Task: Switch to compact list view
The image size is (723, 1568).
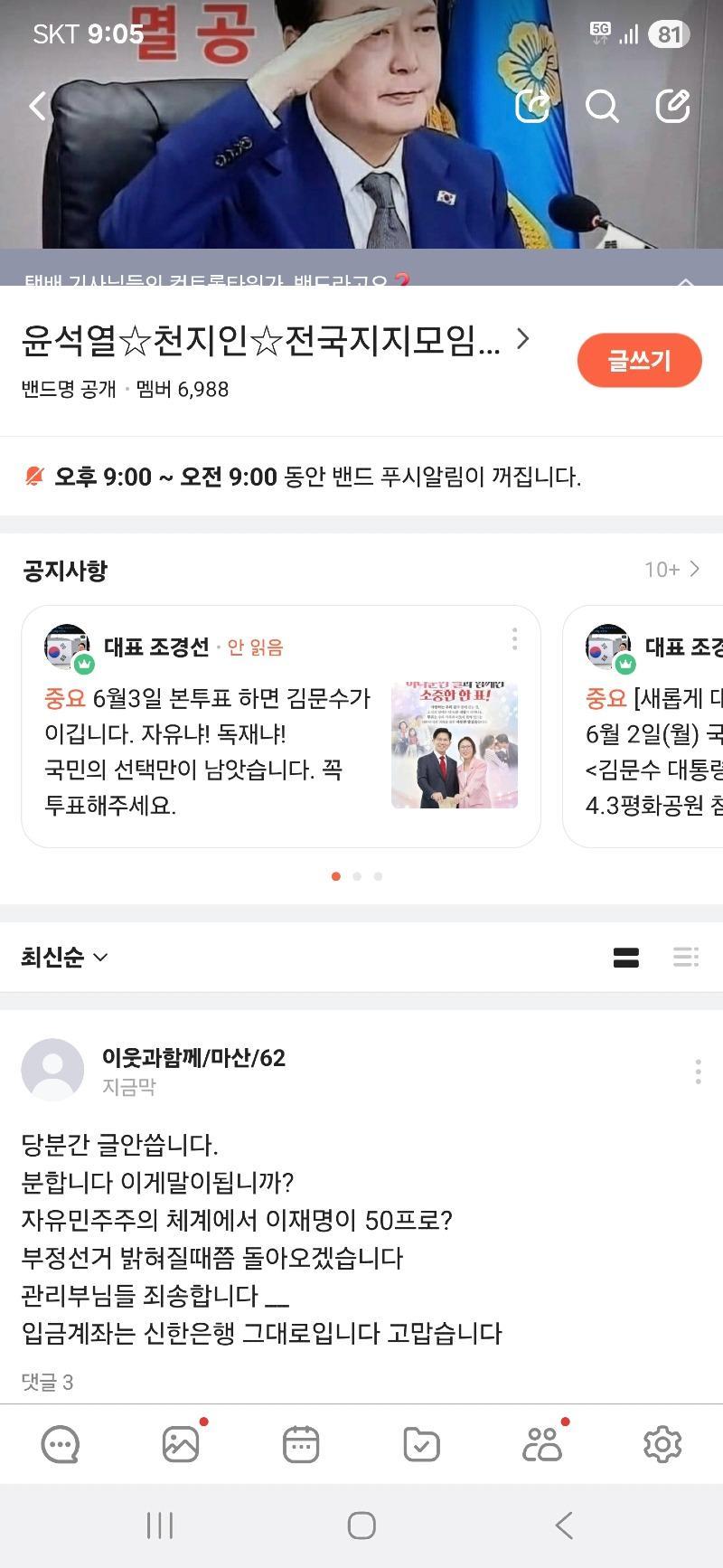Action: click(x=685, y=957)
